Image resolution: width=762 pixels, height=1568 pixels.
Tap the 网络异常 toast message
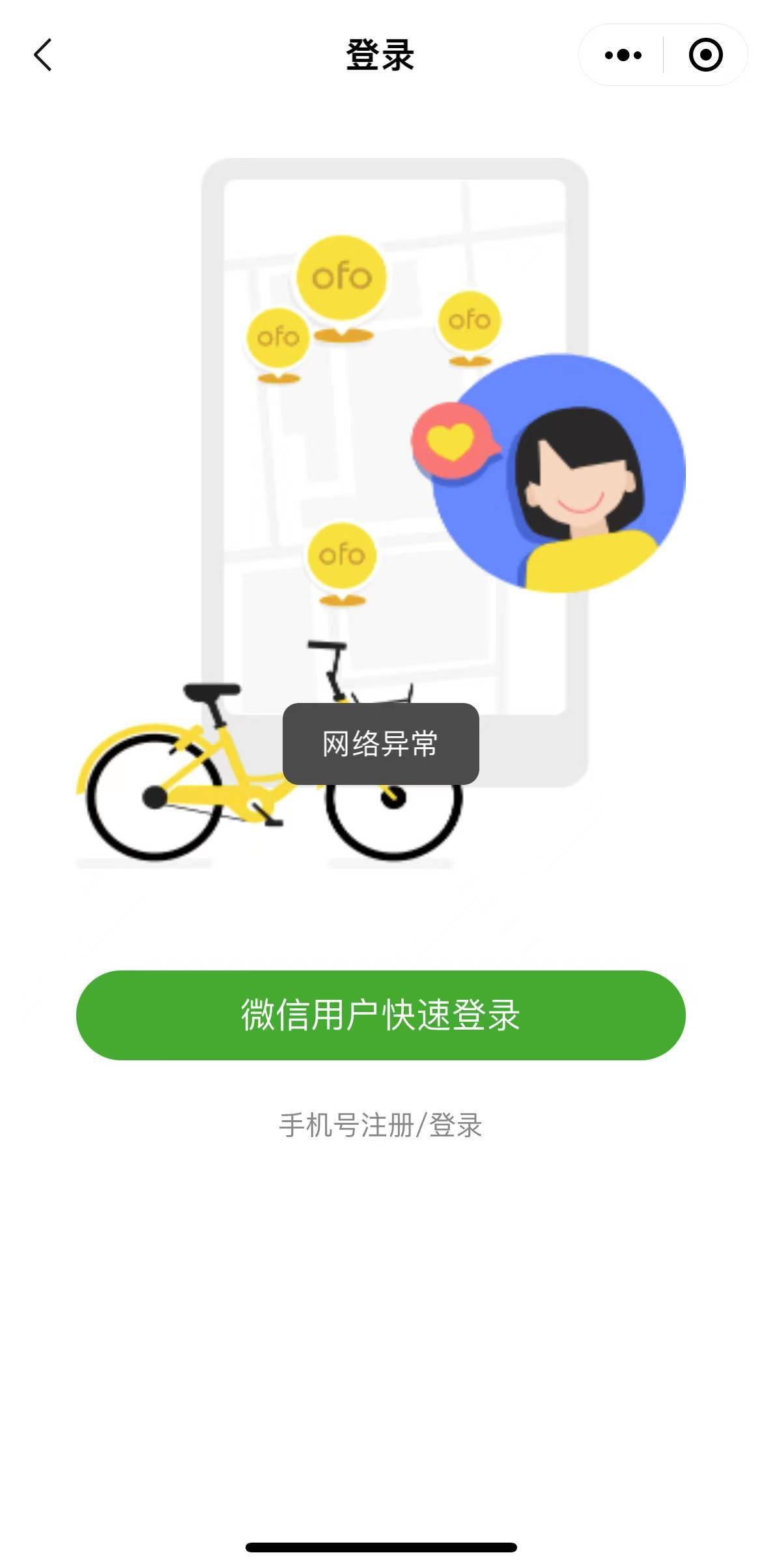pyautogui.click(x=381, y=743)
